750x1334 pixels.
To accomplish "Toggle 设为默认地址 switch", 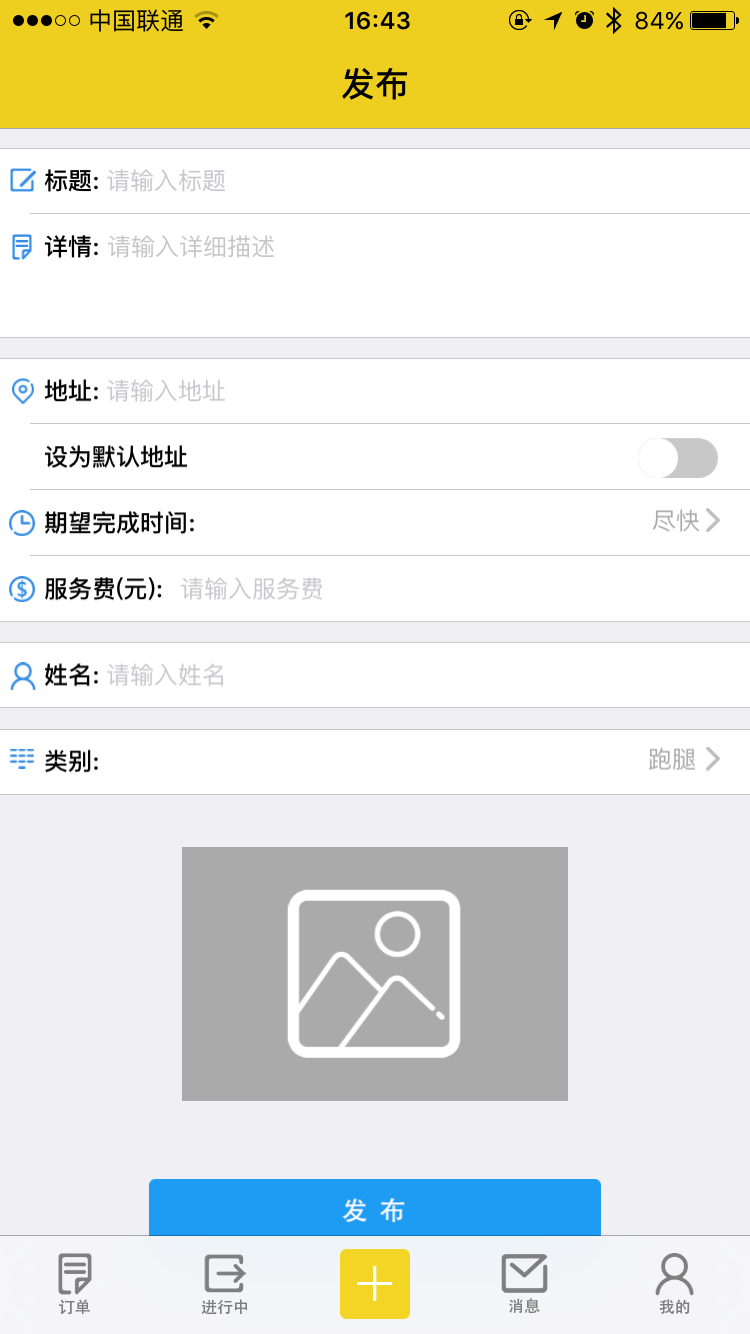I will pyautogui.click(x=678, y=458).
